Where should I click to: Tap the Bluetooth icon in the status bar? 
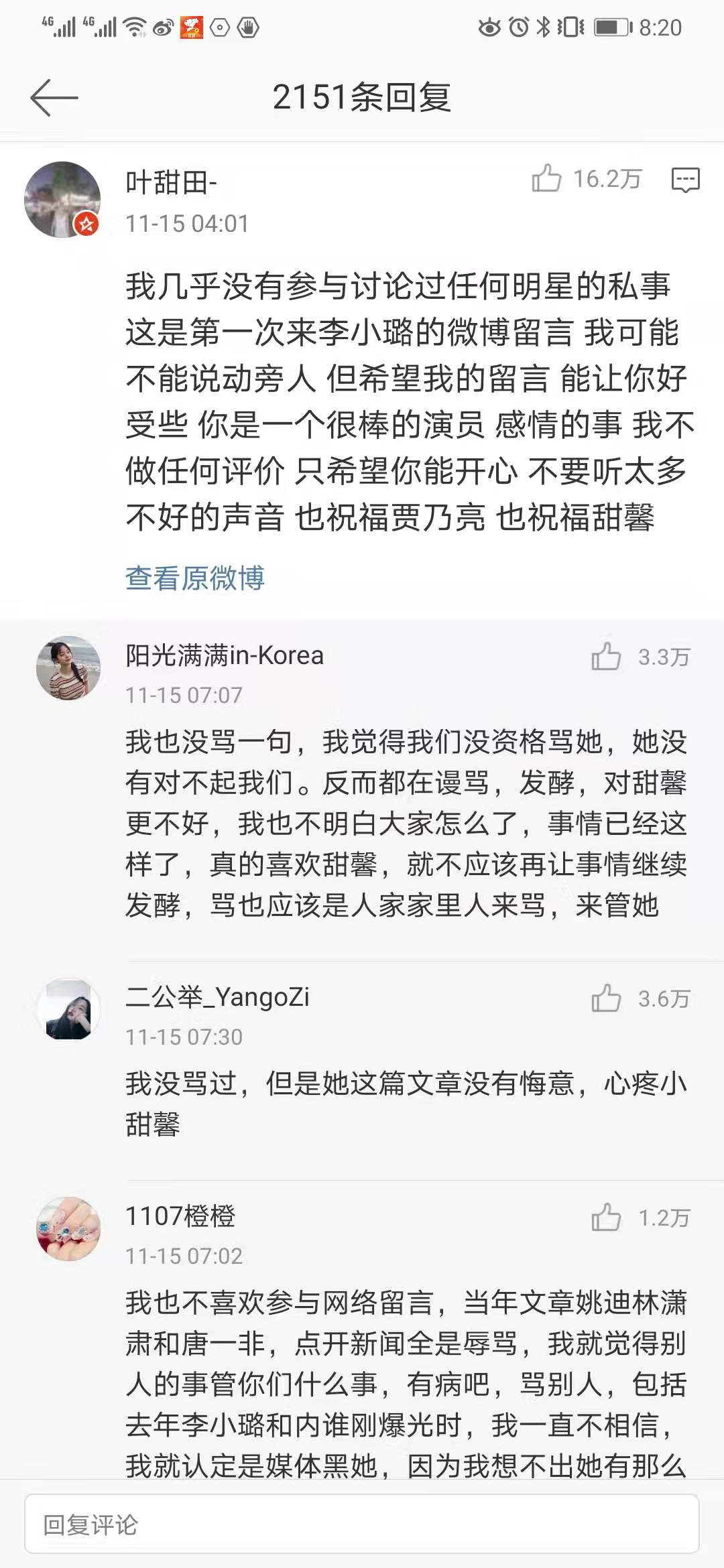click(x=544, y=27)
